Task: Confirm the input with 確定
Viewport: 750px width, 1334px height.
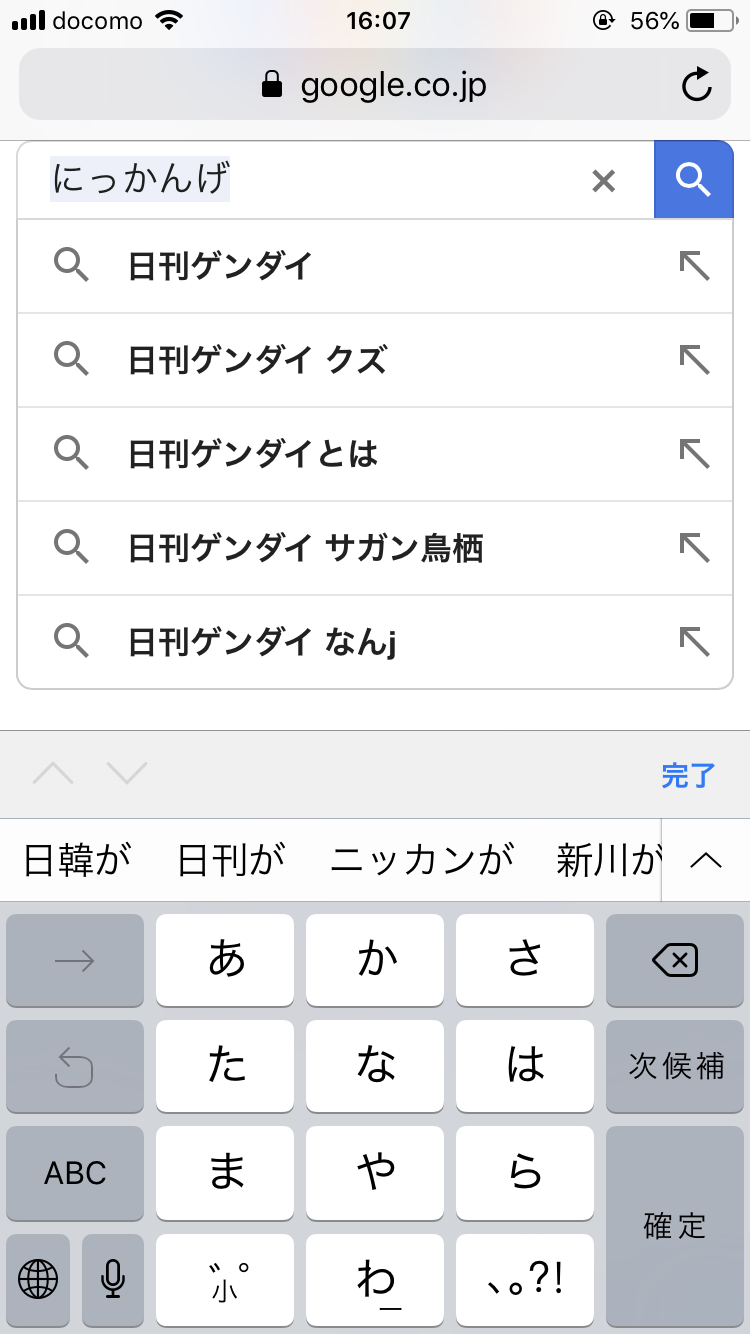Action: (x=675, y=1225)
